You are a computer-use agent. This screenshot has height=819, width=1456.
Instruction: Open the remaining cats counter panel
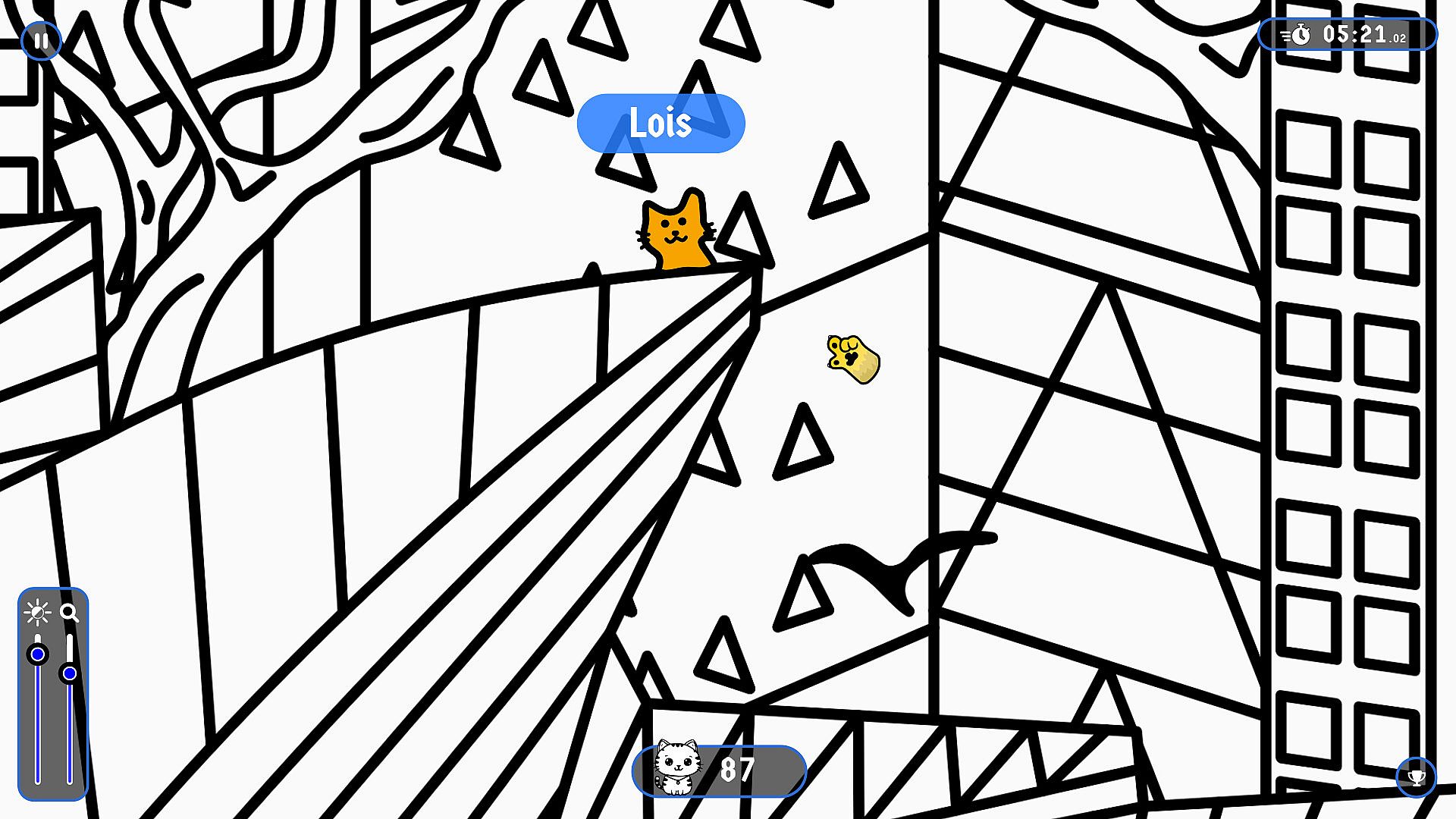click(718, 770)
